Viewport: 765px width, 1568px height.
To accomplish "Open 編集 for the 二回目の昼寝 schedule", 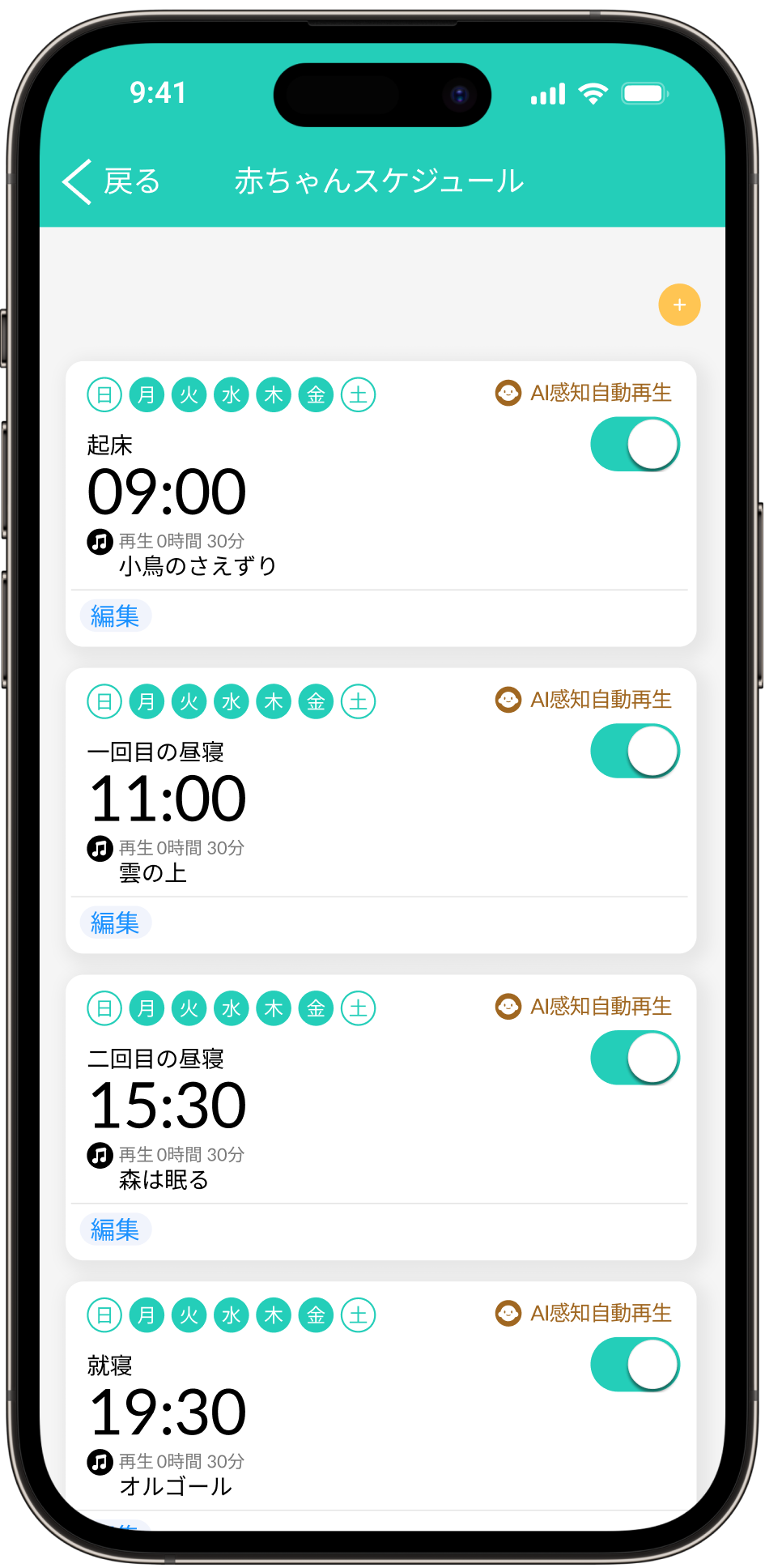I will [x=115, y=1229].
